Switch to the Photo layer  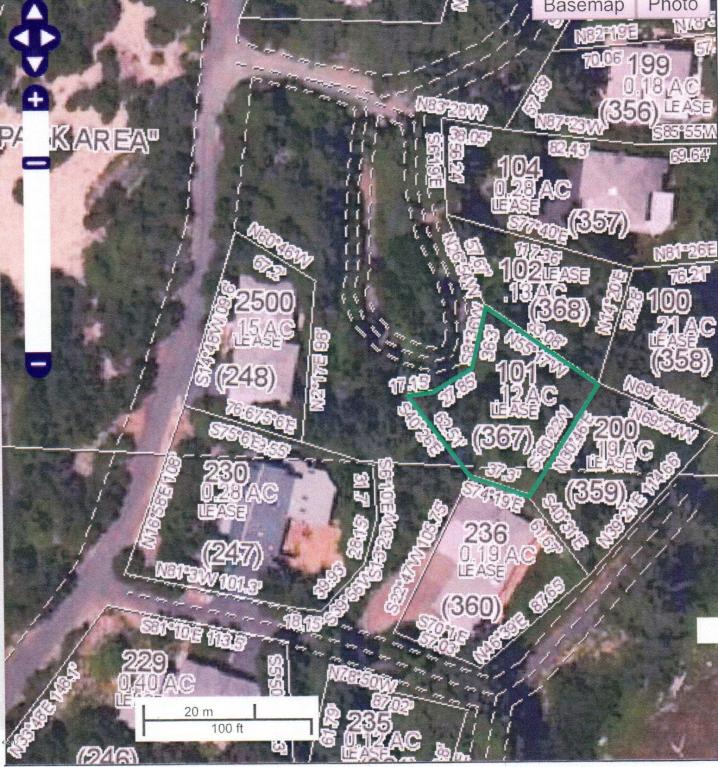tap(673, 7)
